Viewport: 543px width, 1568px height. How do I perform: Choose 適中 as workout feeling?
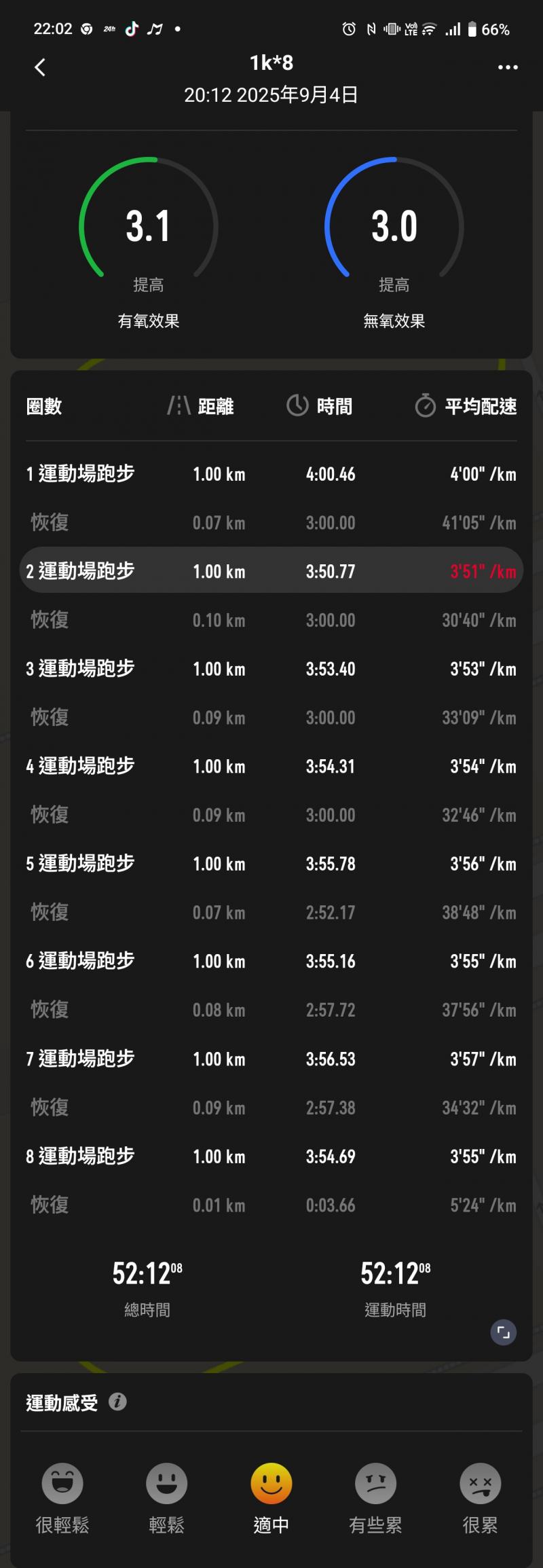pyautogui.click(x=271, y=1483)
